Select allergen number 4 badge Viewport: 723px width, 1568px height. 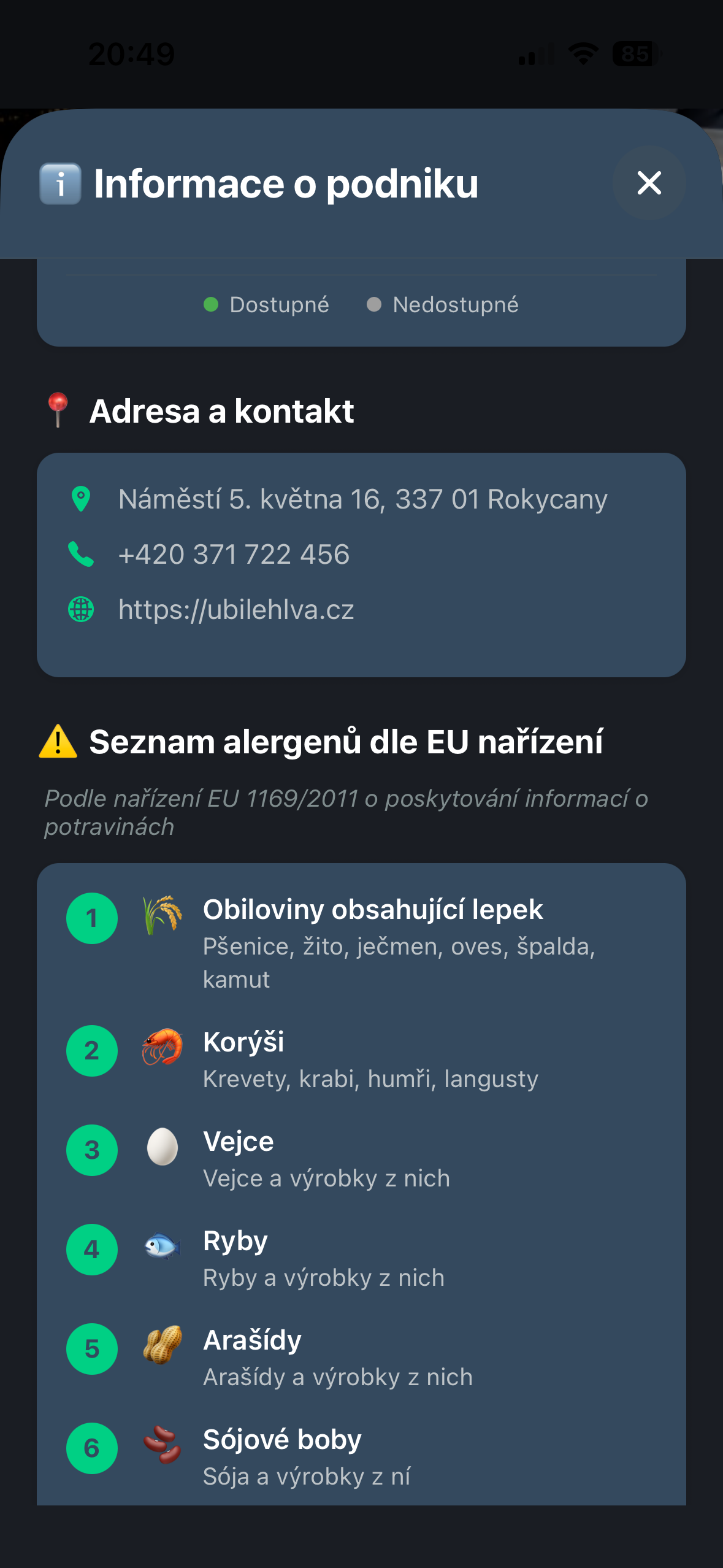coord(92,1250)
